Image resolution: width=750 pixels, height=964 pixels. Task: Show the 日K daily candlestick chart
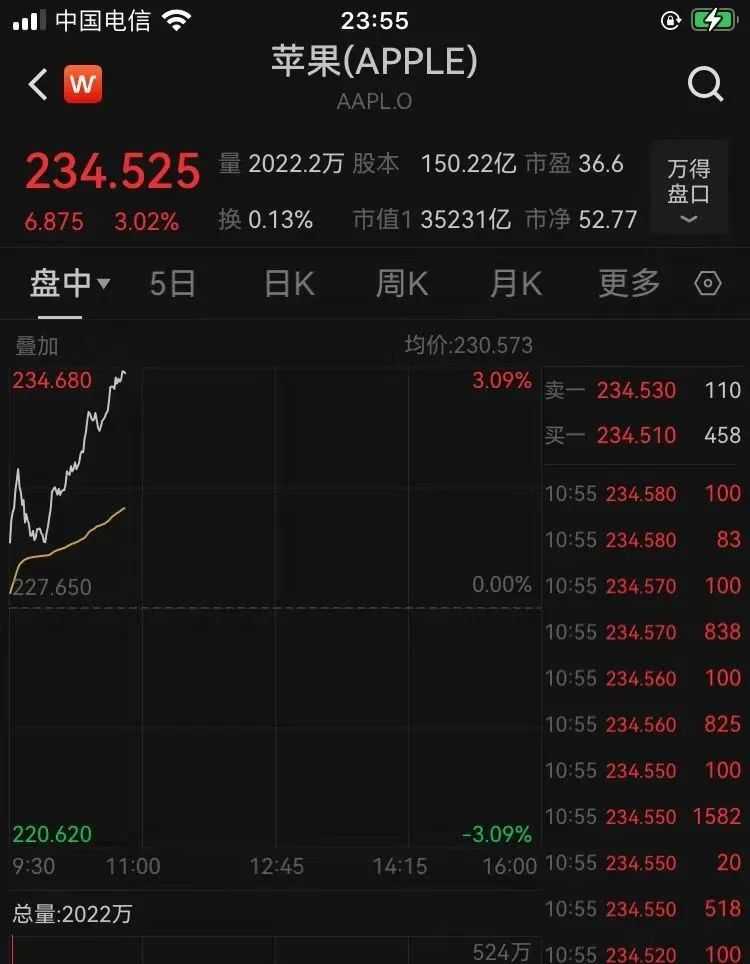(289, 285)
